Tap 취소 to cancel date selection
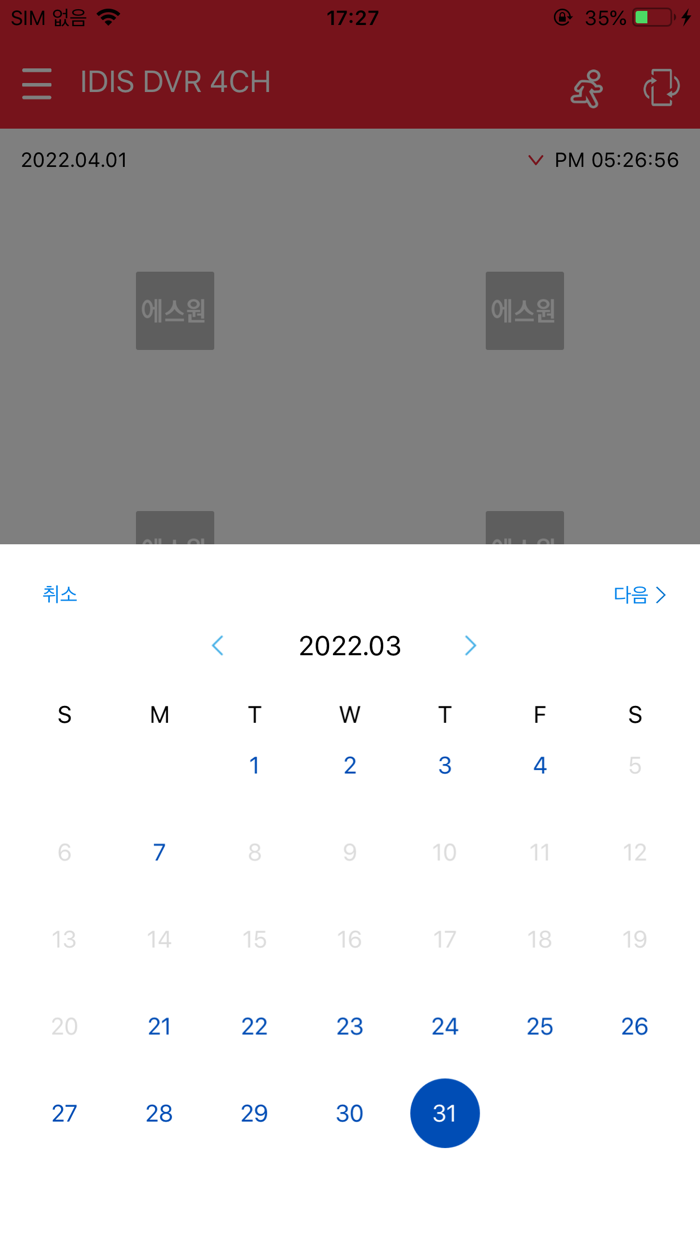This screenshot has width=700, height=1244. [60, 594]
